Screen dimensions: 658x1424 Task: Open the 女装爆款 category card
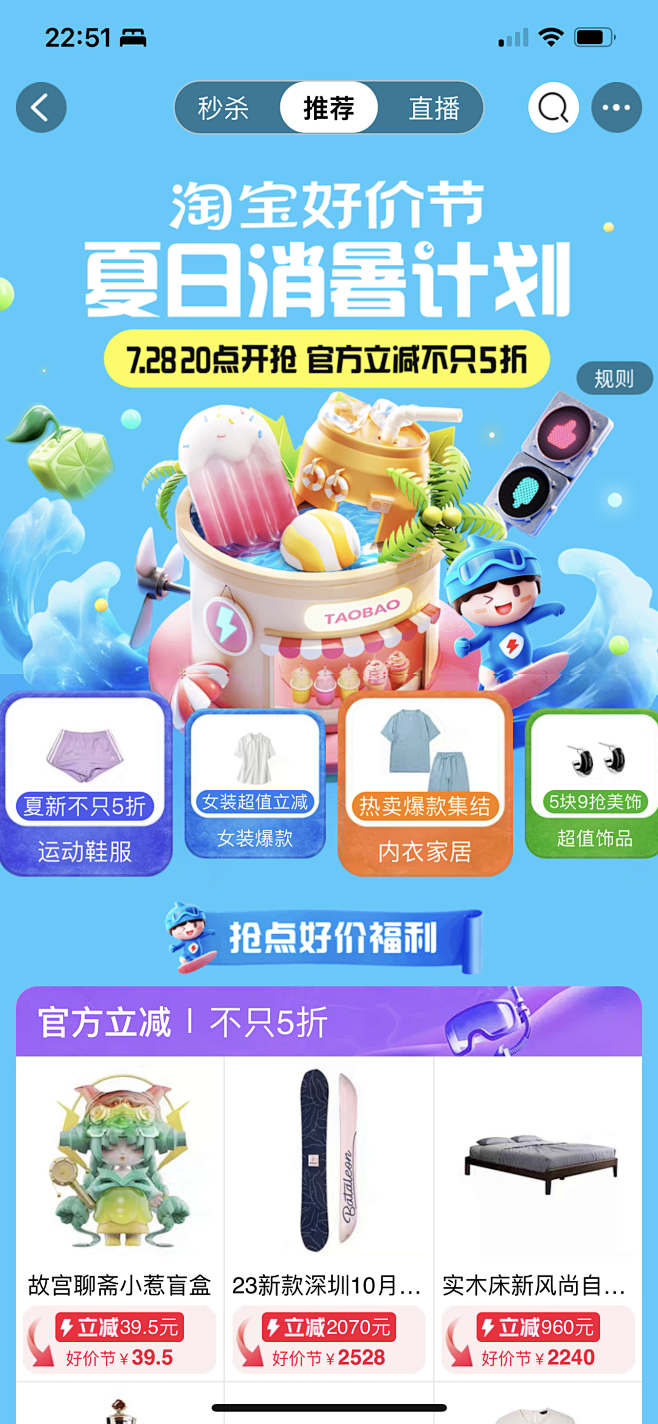point(255,783)
